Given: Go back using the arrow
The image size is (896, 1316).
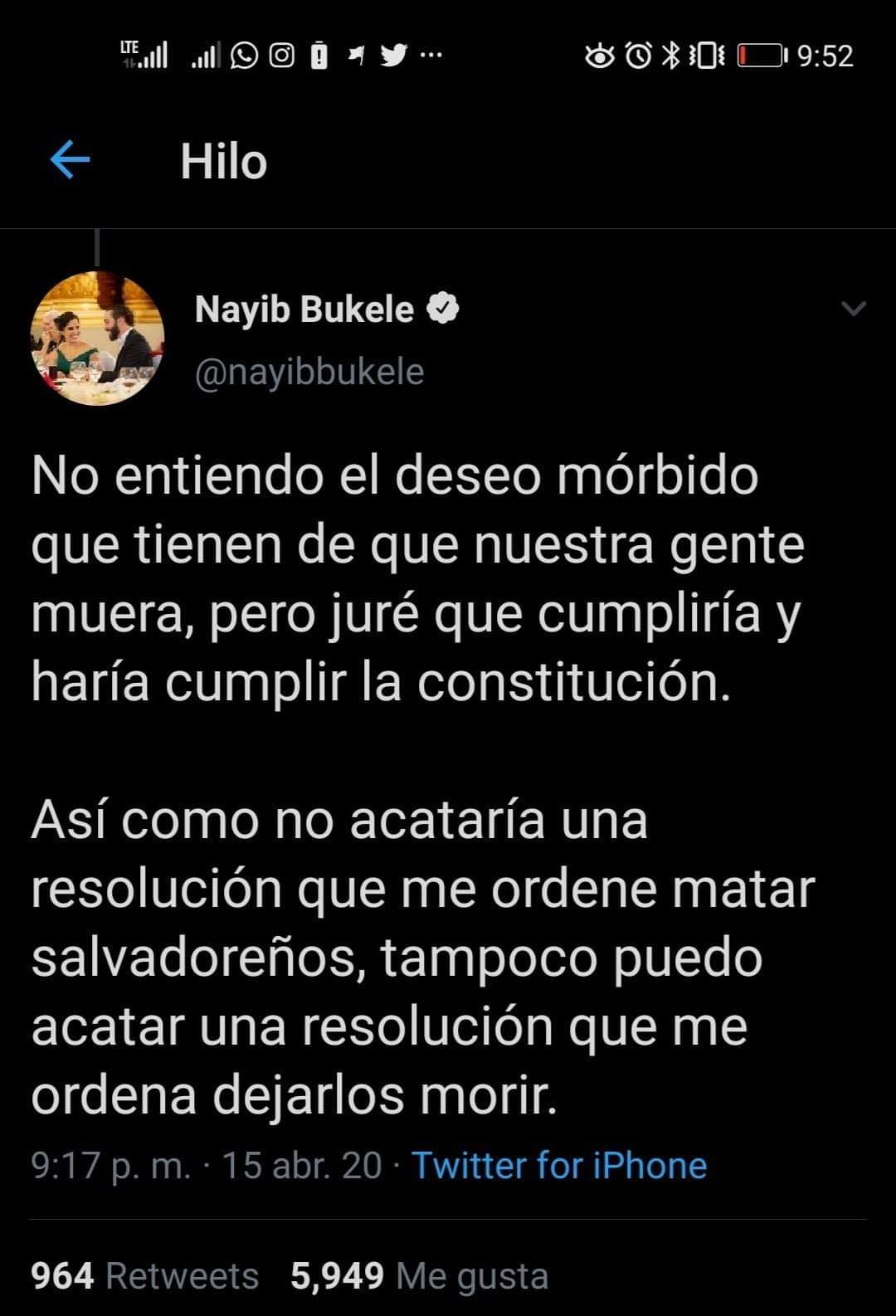Looking at the screenshot, I should [x=71, y=160].
